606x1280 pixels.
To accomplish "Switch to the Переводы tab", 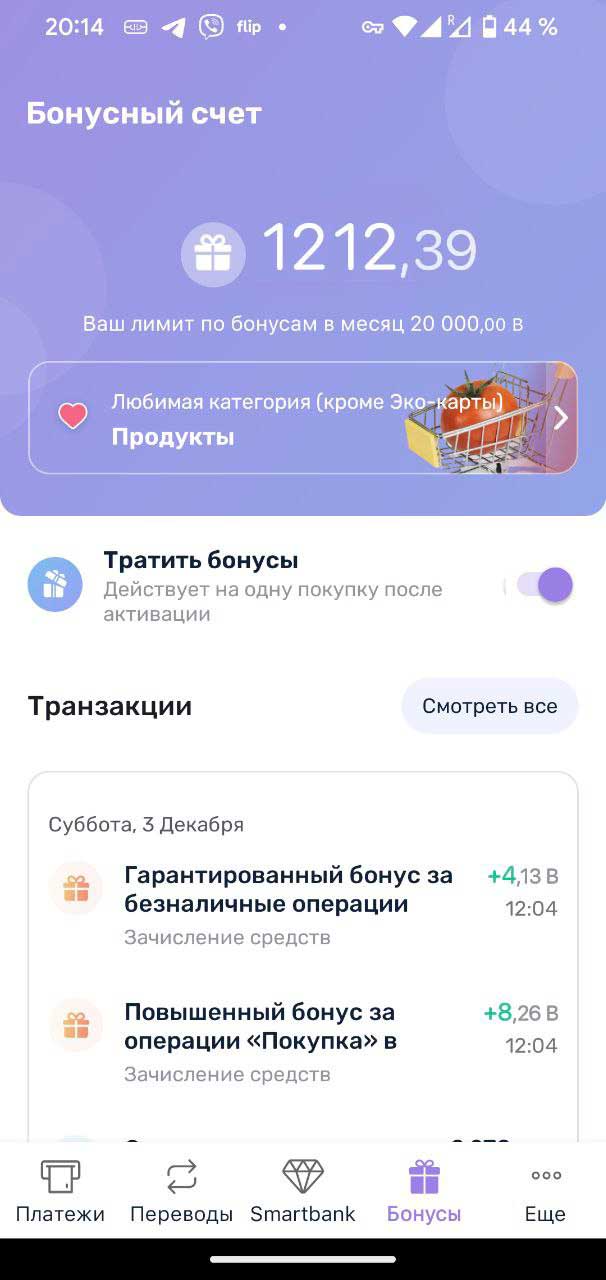I will point(181,1191).
